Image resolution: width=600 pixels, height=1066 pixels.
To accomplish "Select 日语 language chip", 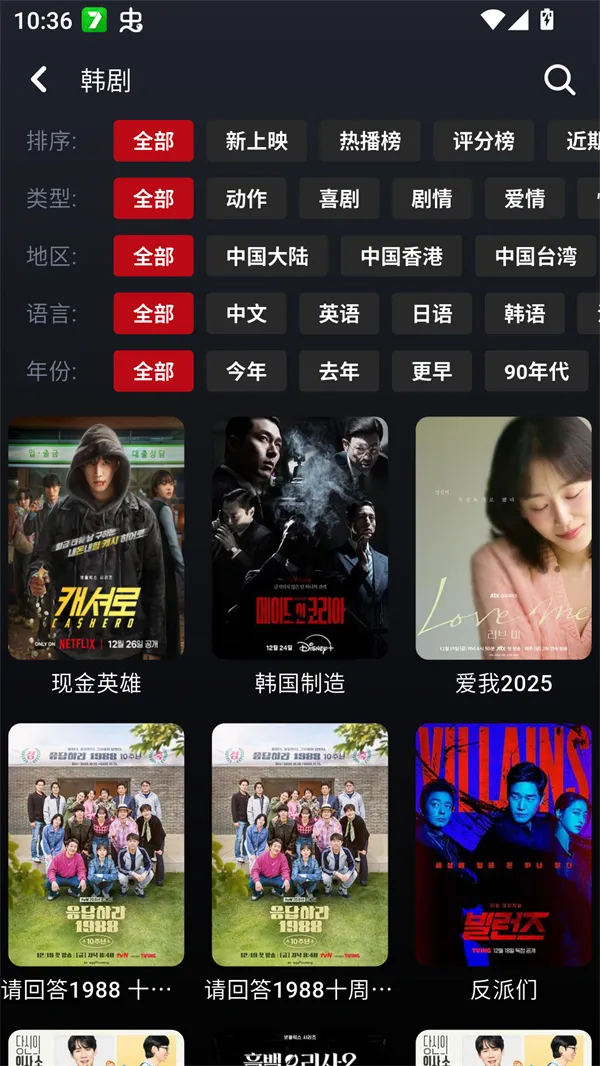I will (x=432, y=314).
